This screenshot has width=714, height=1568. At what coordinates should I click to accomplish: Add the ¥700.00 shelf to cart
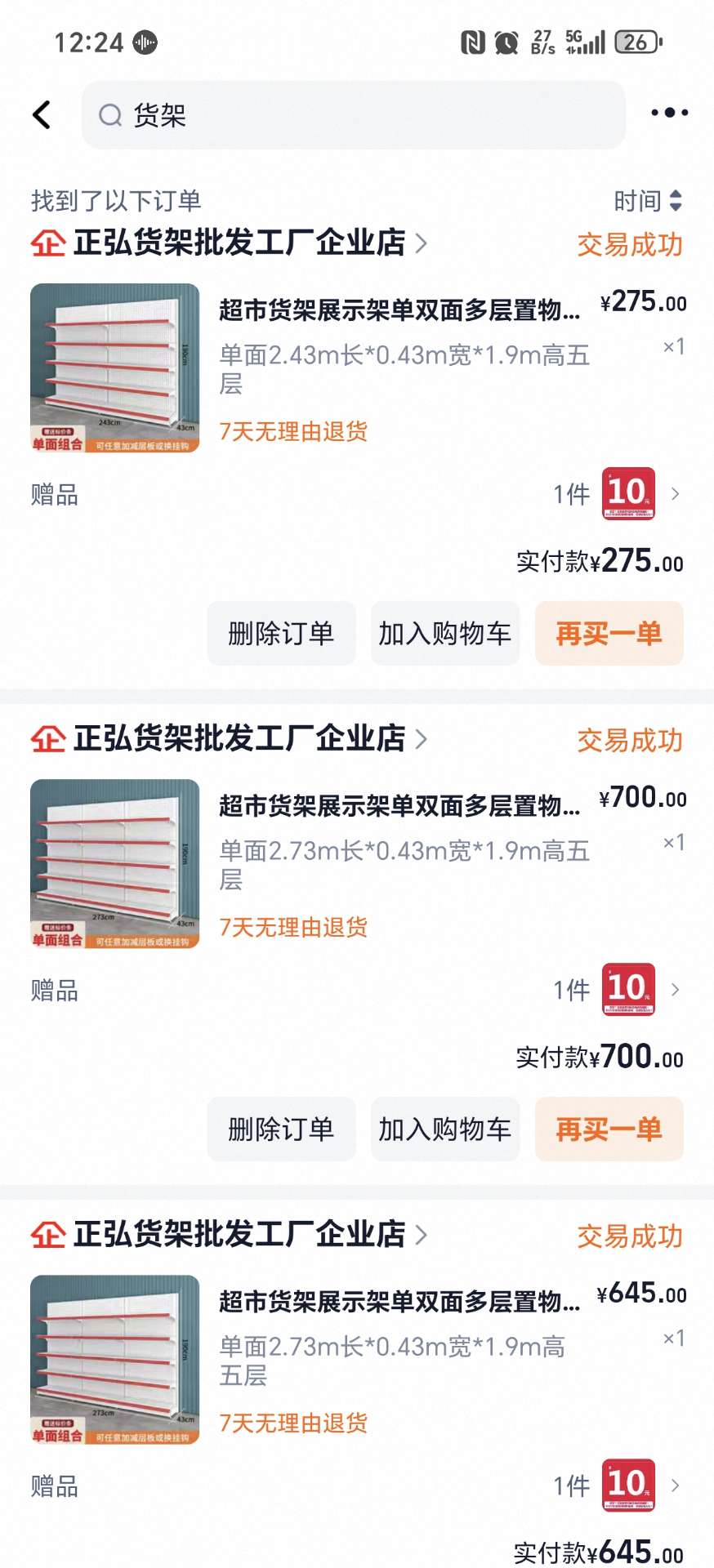pyautogui.click(x=445, y=1129)
